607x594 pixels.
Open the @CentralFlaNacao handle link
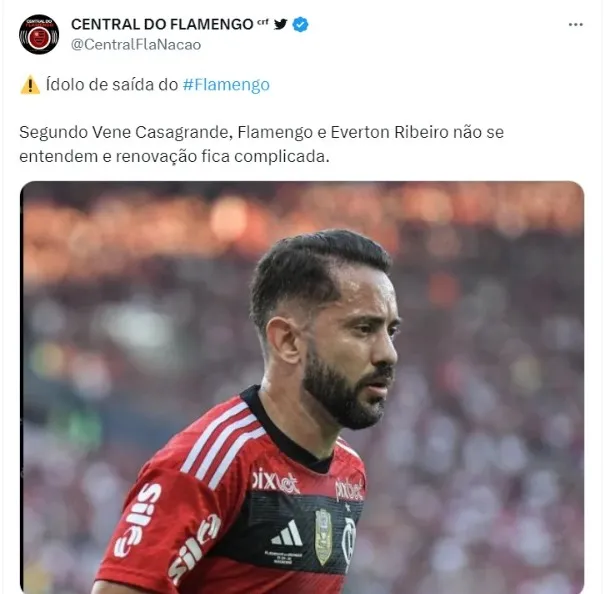coord(135,44)
